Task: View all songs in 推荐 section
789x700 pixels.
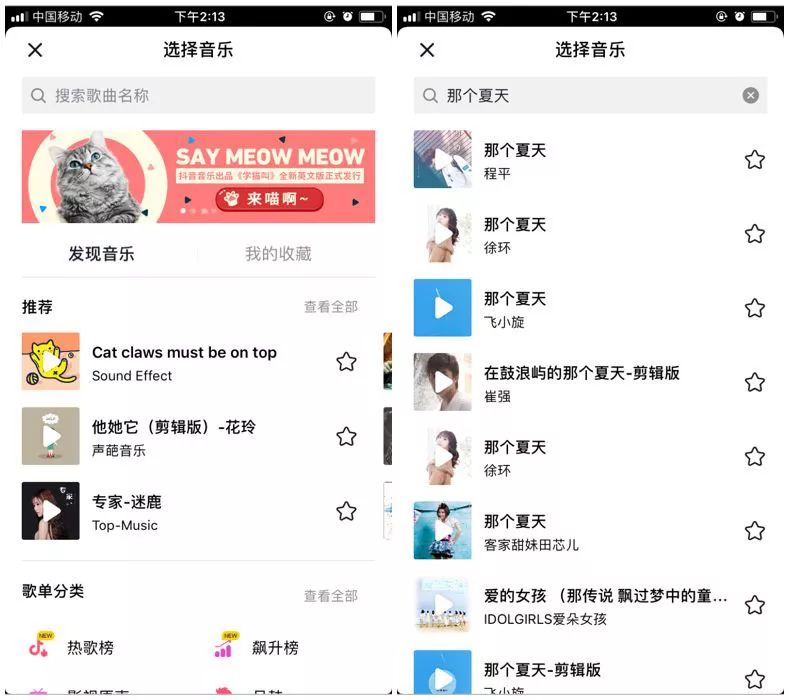Action: click(330, 307)
